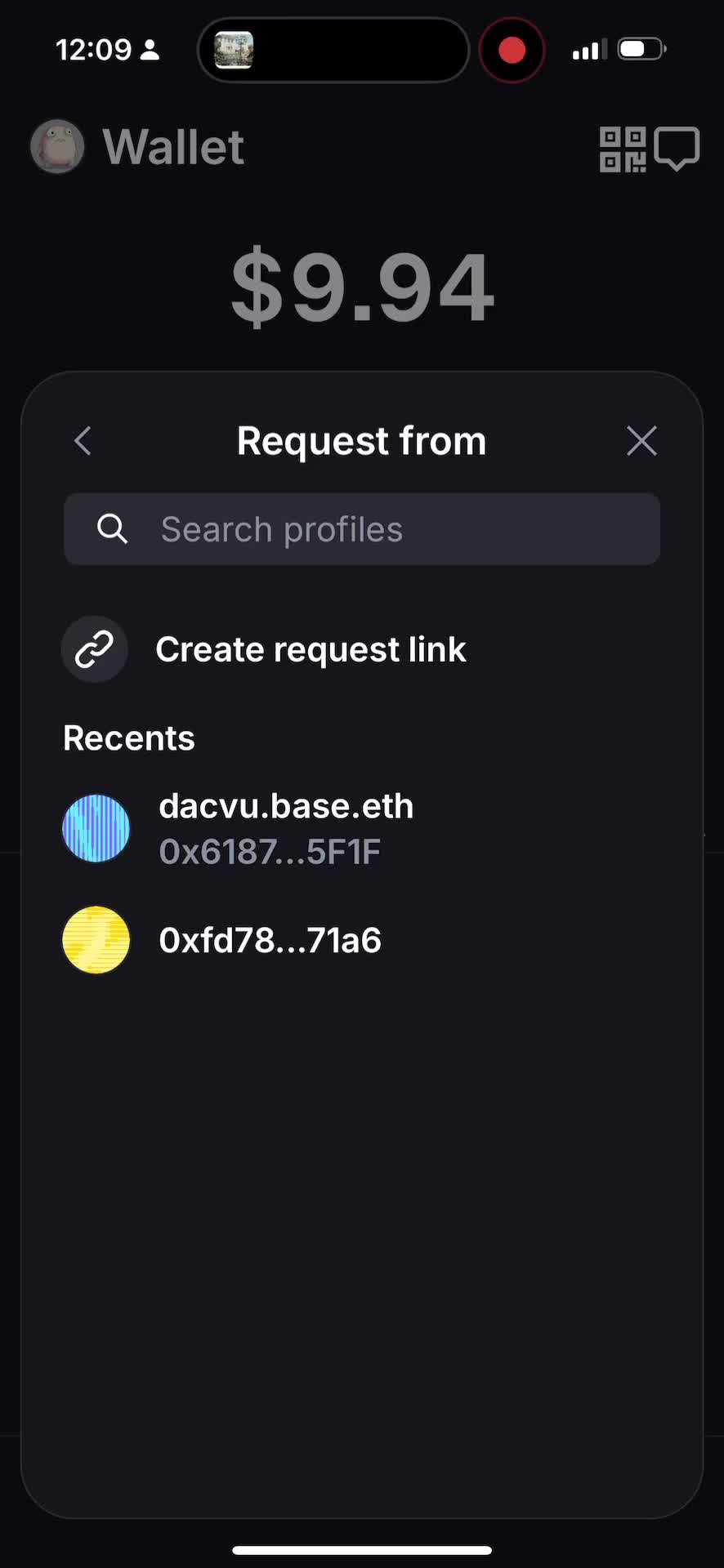724x1568 pixels.
Task: Go back from Request from sheet
Action: click(x=83, y=441)
